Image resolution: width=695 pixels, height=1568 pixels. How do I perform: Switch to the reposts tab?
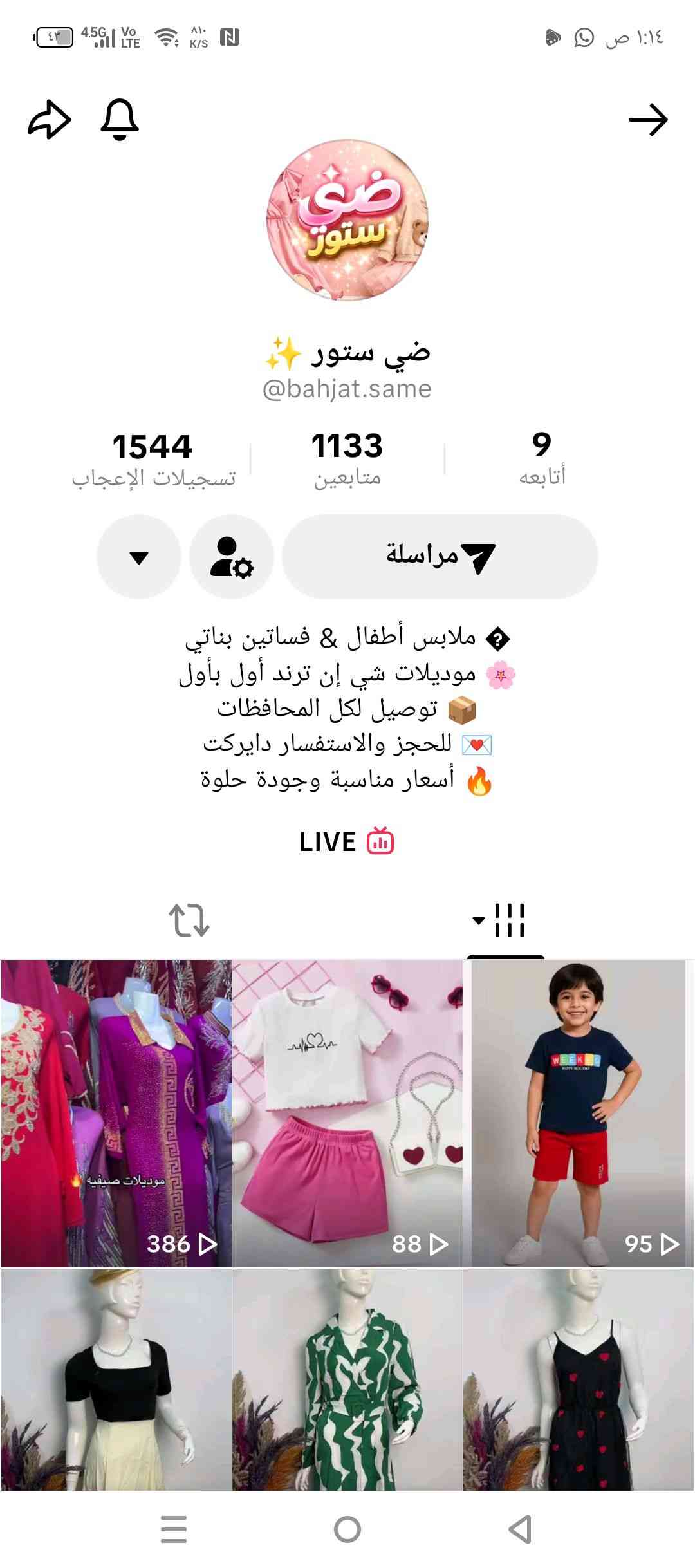click(189, 920)
